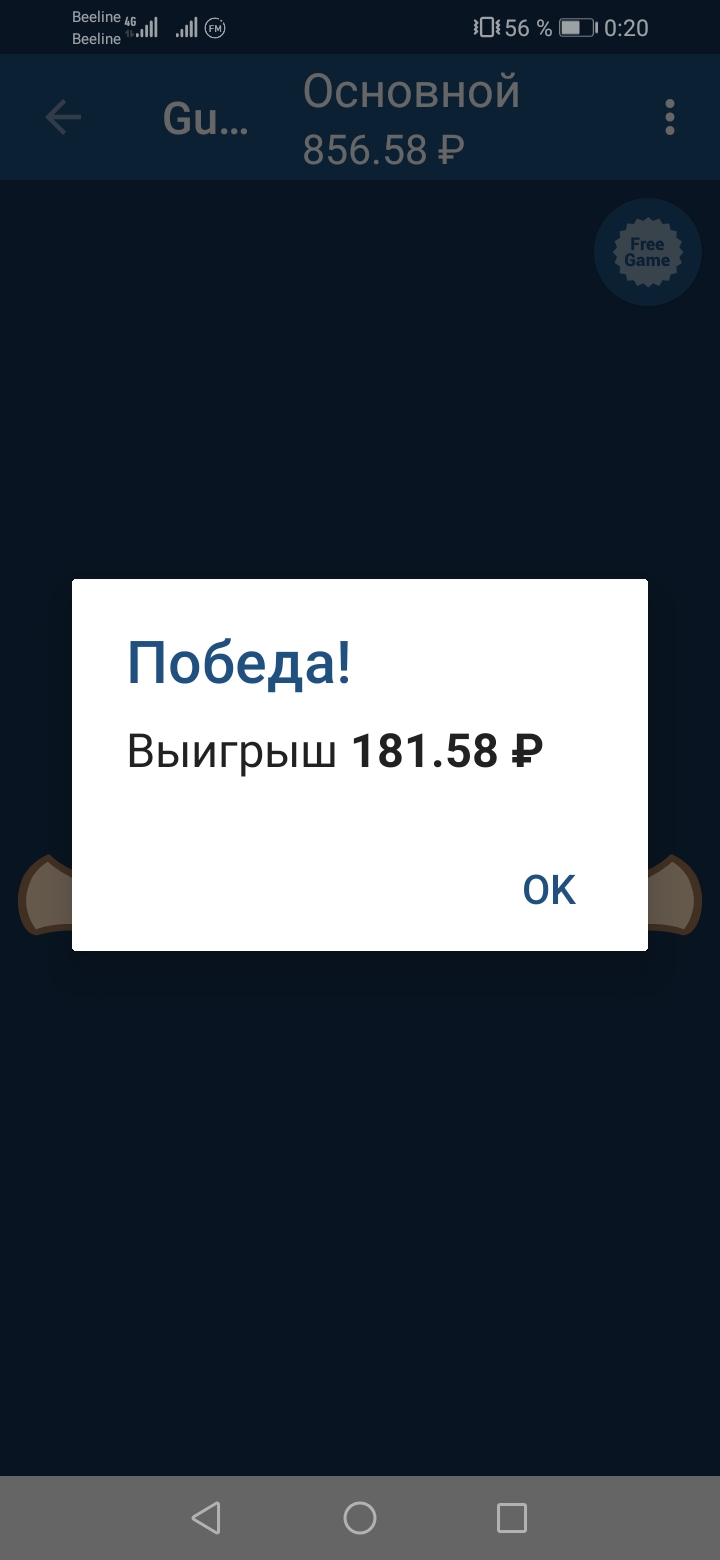The height and width of the screenshot is (1560, 720).
Task: Open the Основной balance selector
Action: click(x=411, y=119)
